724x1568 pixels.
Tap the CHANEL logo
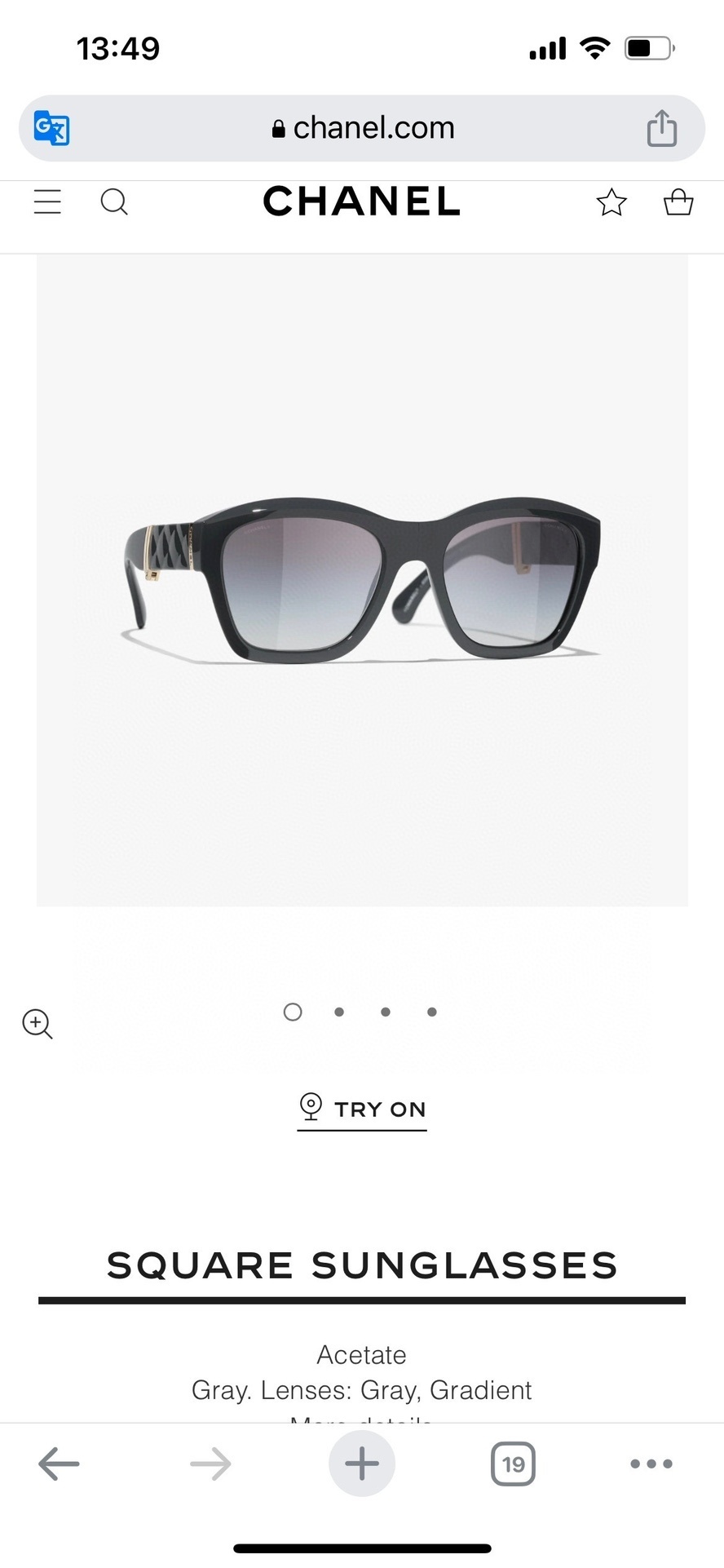click(x=361, y=202)
